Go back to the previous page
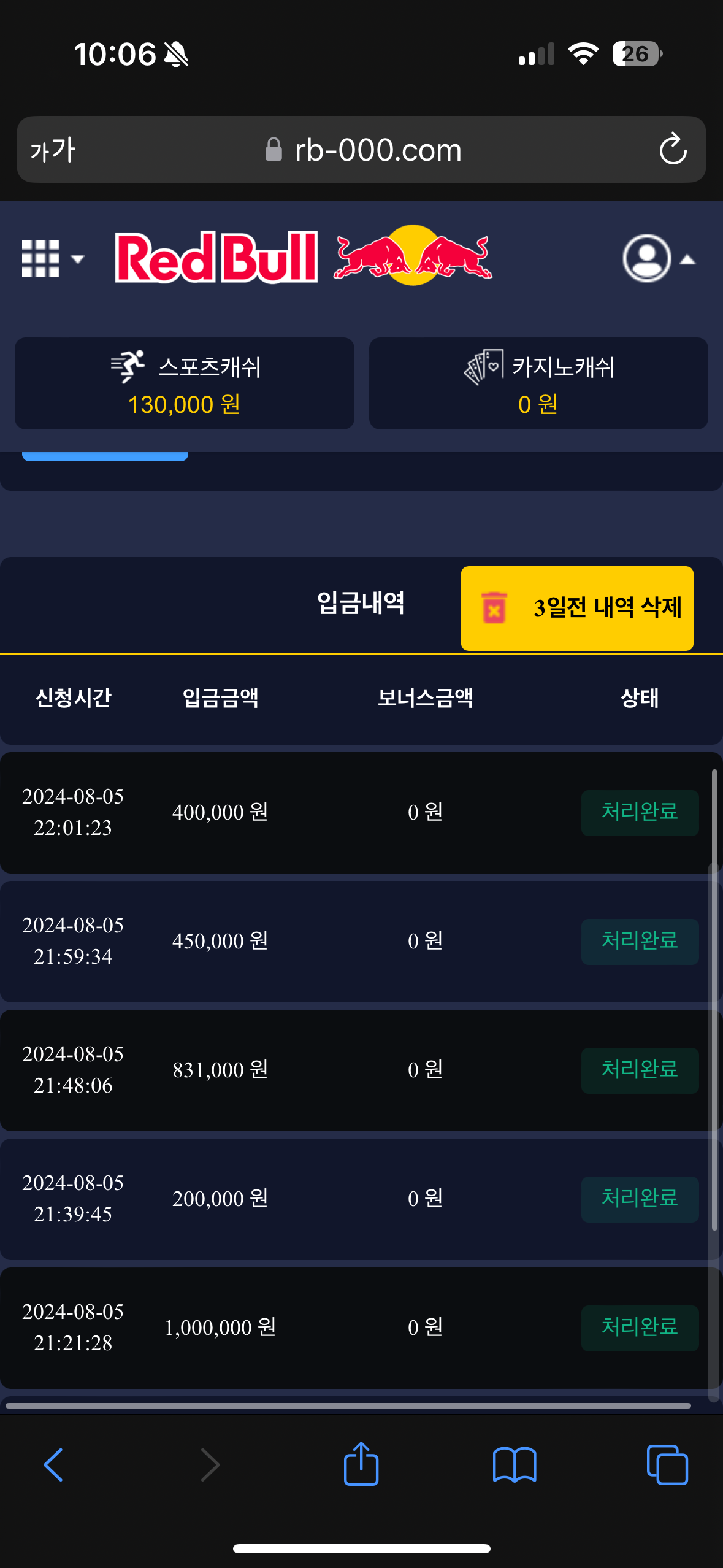The image size is (723, 1568). (53, 1465)
